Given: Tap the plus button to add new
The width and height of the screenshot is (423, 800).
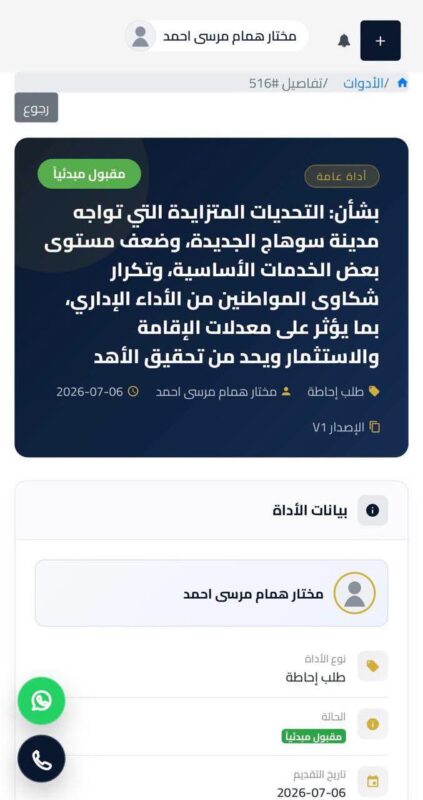Looking at the screenshot, I should pyautogui.click(x=380, y=41).
